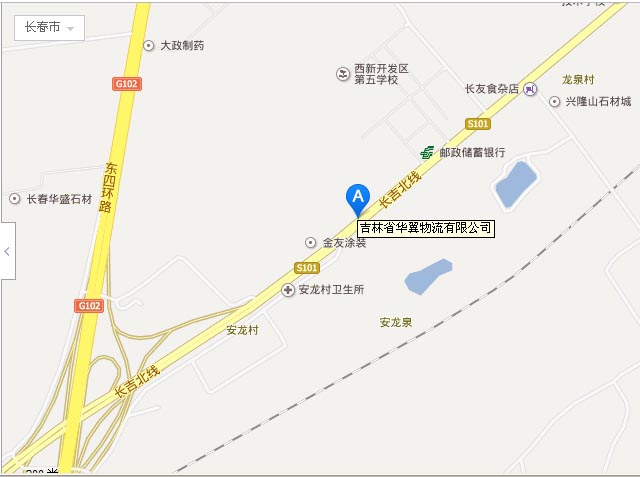Image resolution: width=640 pixels, height=477 pixels.
Task: Select the 金友涂装 map point
Action: click(x=311, y=243)
